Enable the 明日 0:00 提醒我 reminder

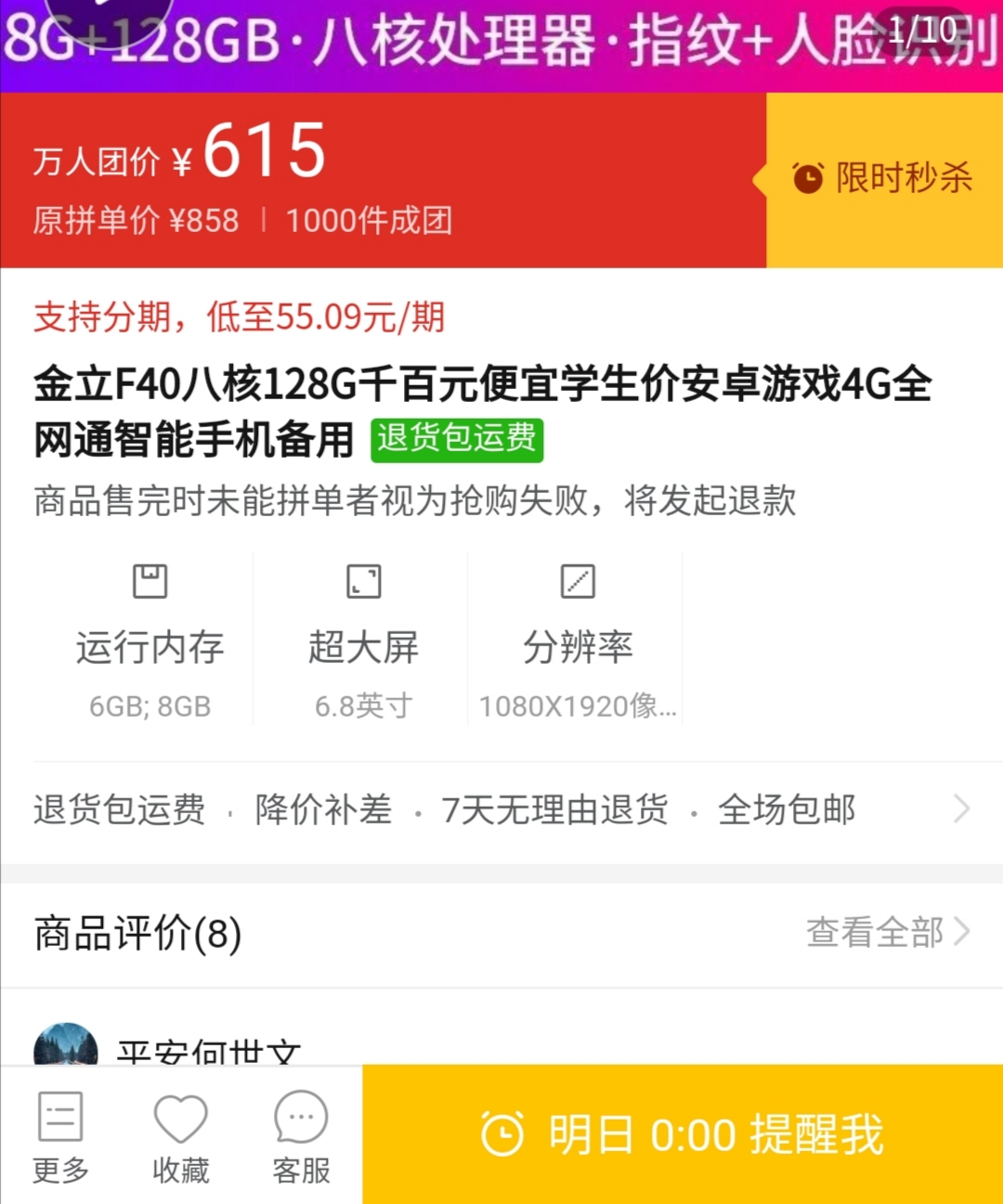point(683,1134)
